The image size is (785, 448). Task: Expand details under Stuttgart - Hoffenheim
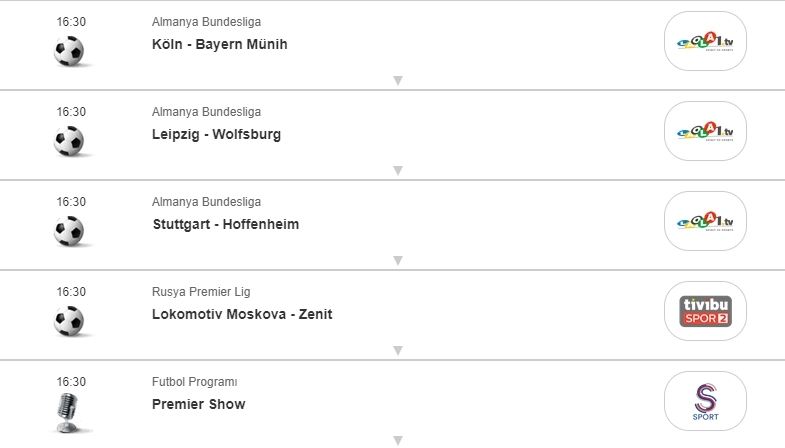click(397, 261)
